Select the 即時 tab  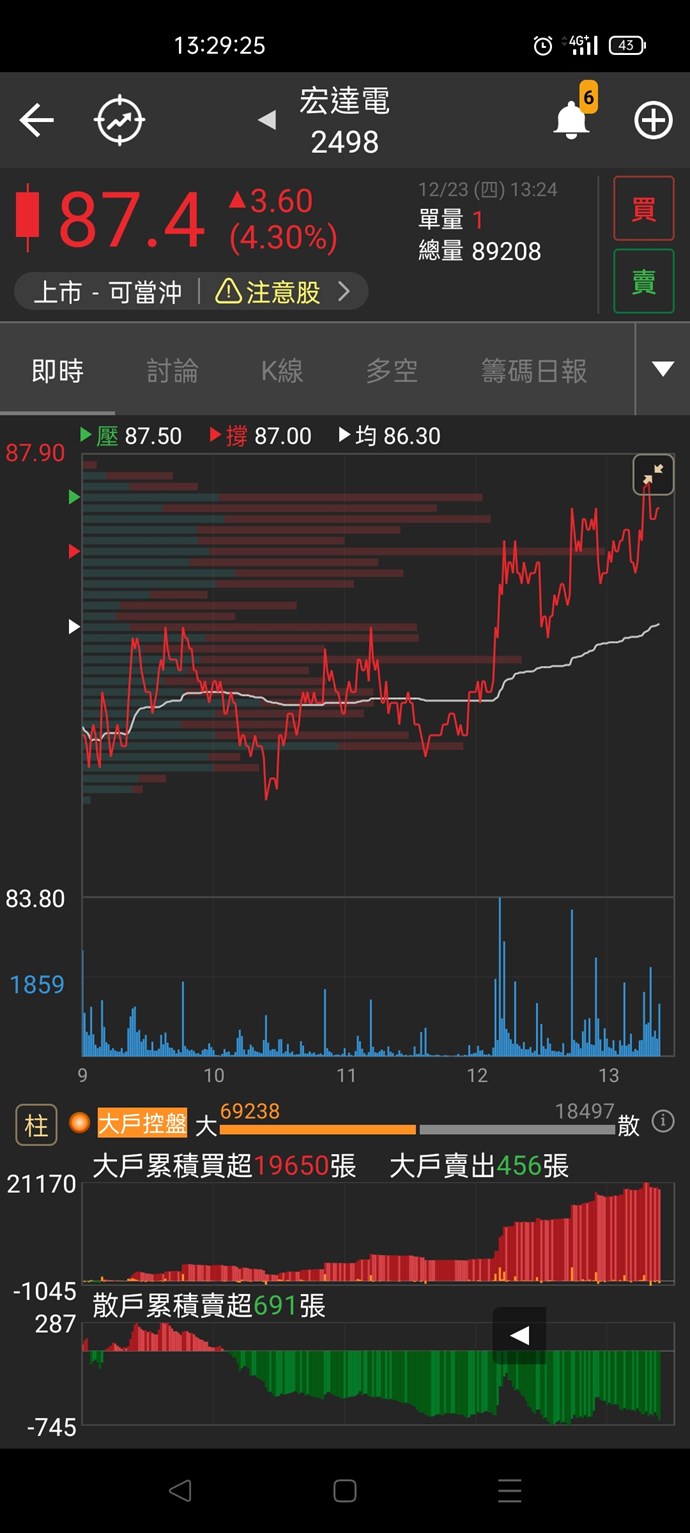[x=57, y=371]
